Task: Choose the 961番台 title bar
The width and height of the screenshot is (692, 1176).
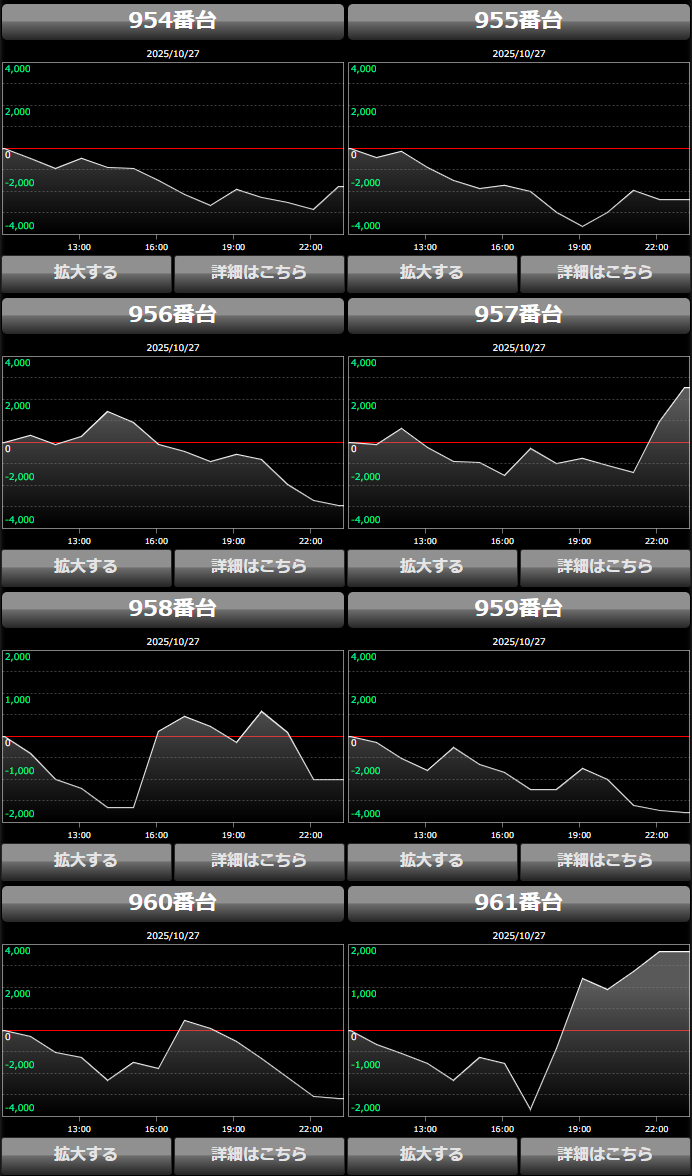Action: [x=519, y=903]
